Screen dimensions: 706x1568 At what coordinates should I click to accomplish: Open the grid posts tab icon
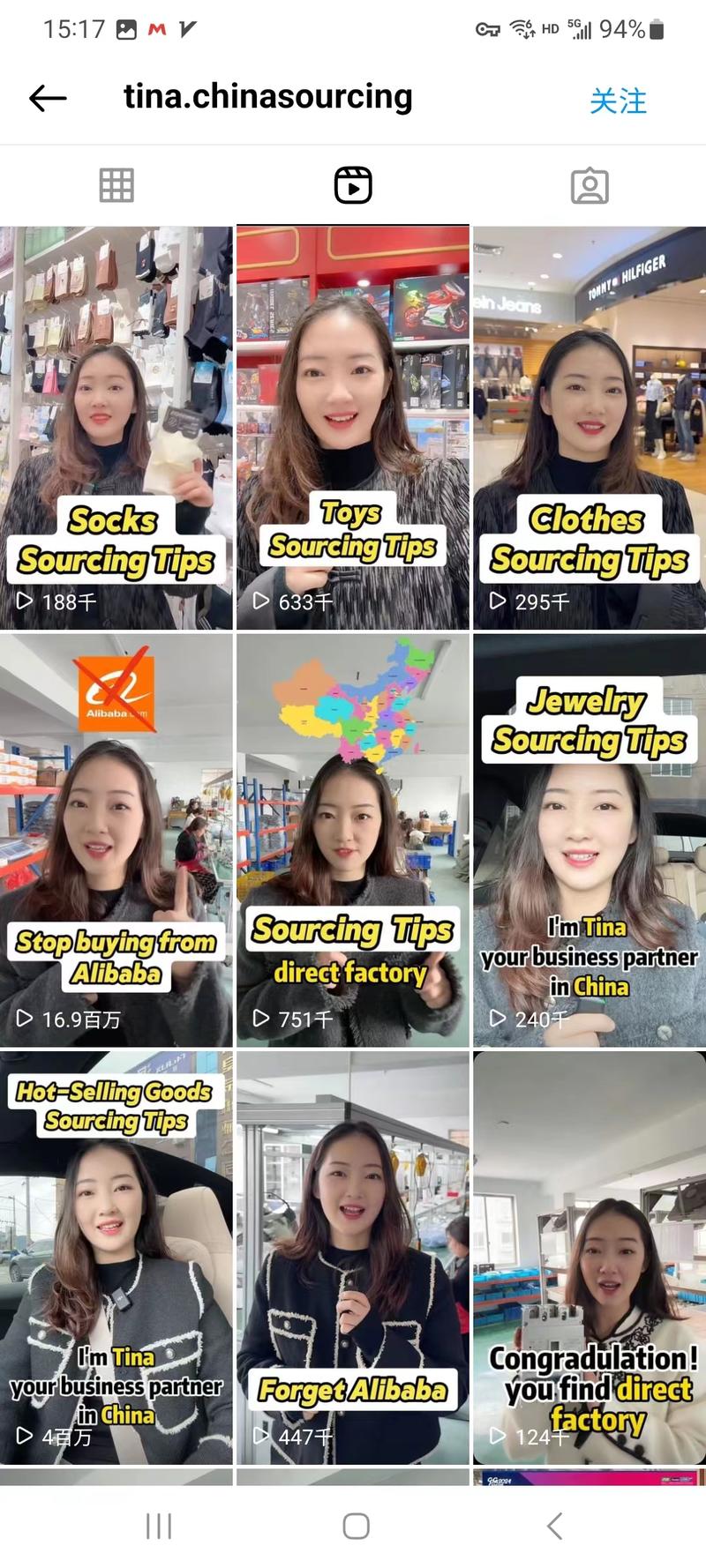116,185
